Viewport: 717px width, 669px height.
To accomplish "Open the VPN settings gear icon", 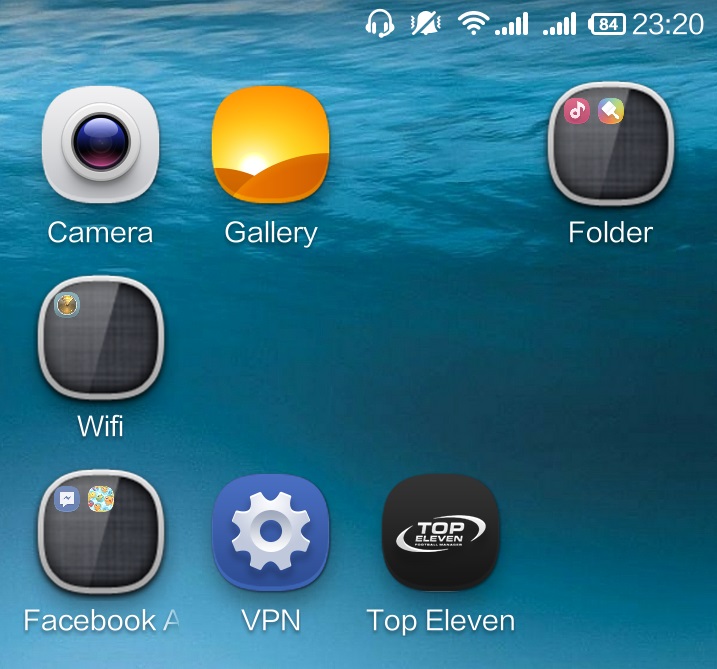I will [x=271, y=532].
